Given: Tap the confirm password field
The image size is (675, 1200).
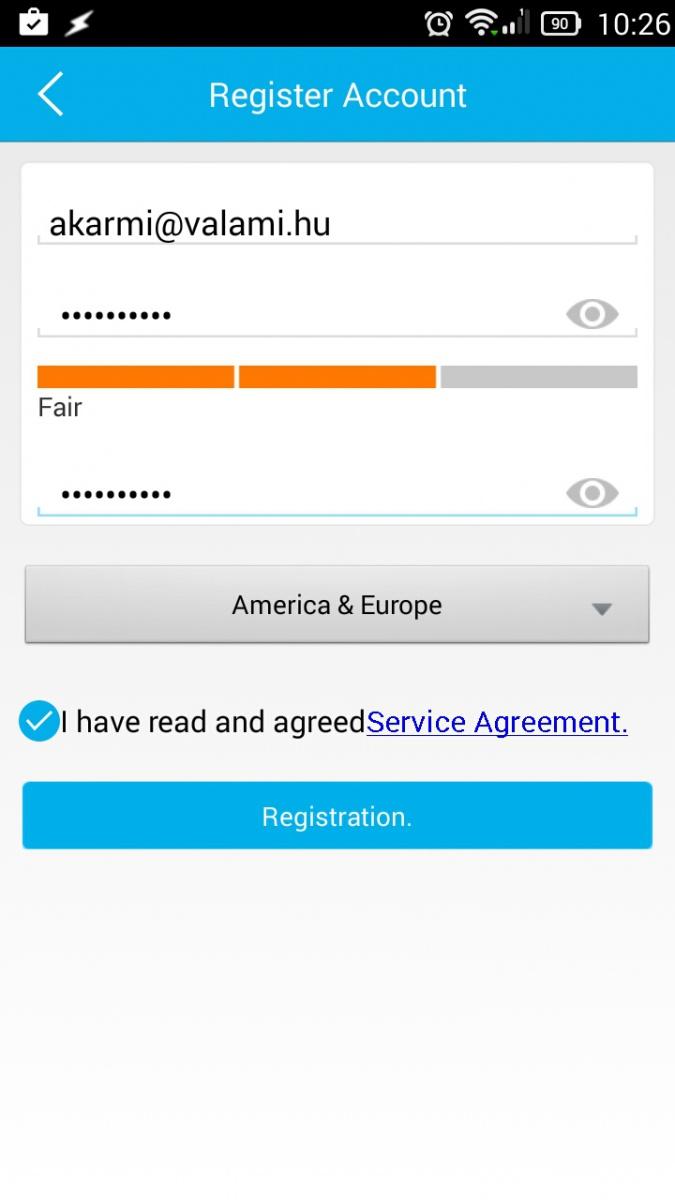Looking at the screenshot, I should coord(300,494).
